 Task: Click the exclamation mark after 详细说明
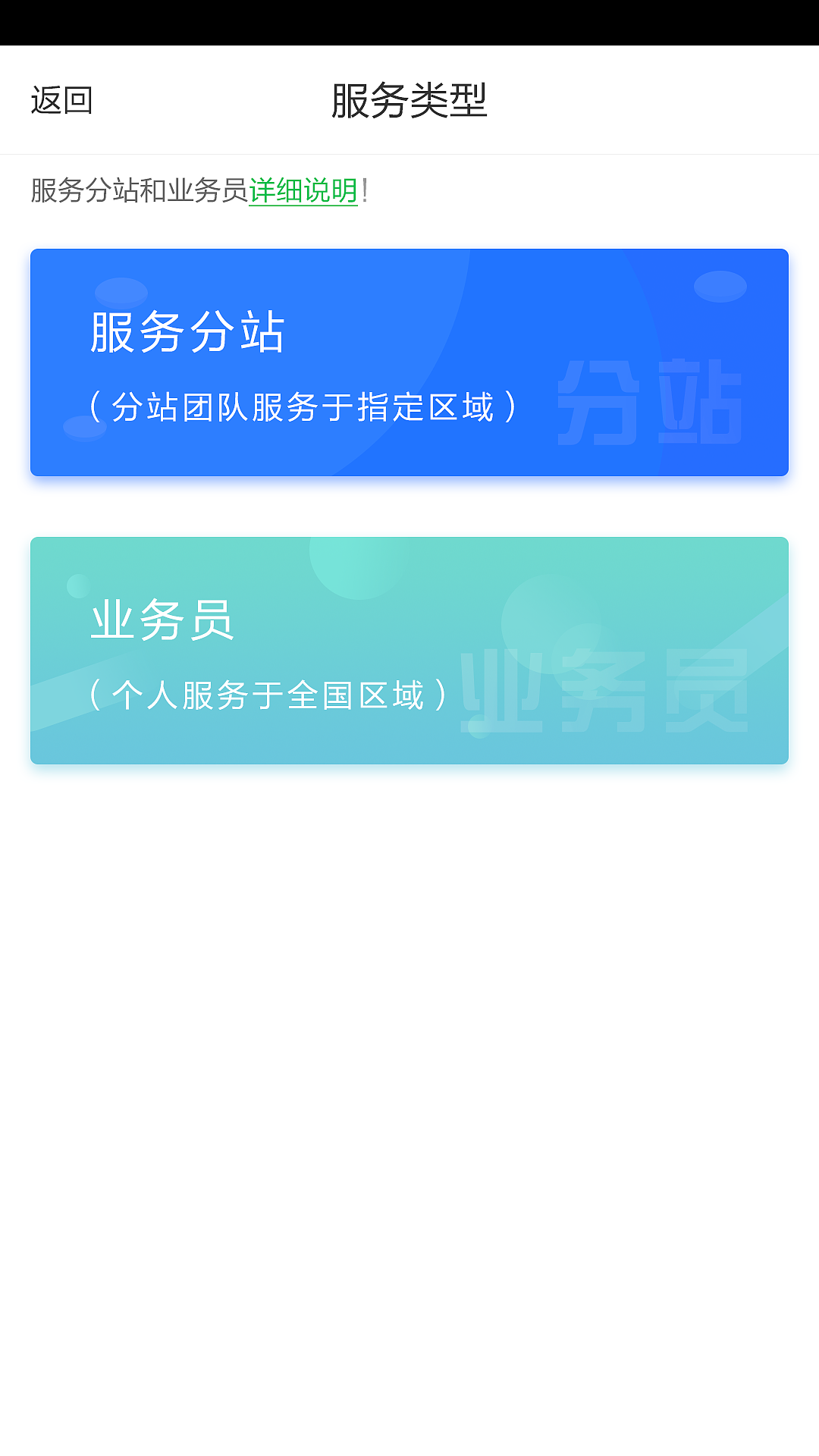click(x=364, y=191)
